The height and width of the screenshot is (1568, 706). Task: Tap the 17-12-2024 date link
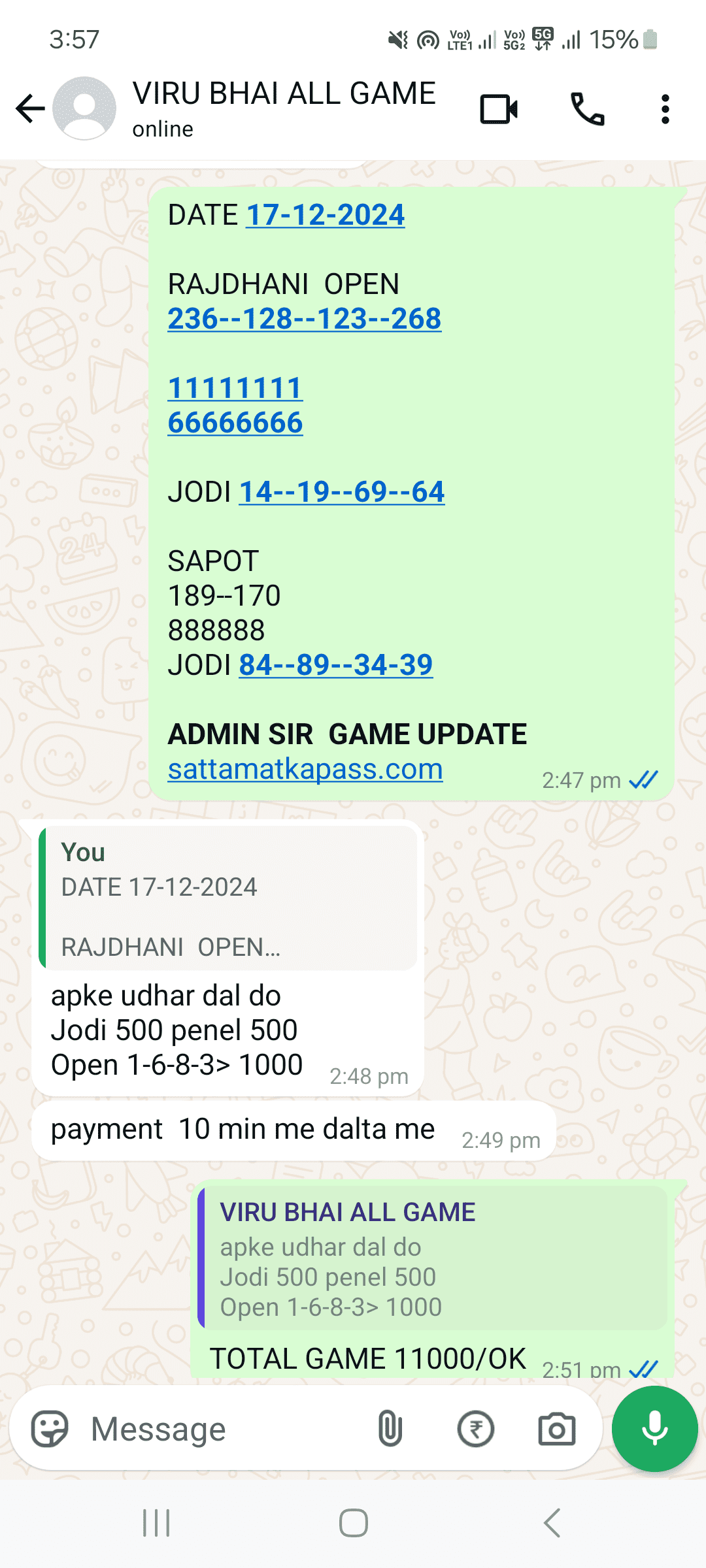326,215
